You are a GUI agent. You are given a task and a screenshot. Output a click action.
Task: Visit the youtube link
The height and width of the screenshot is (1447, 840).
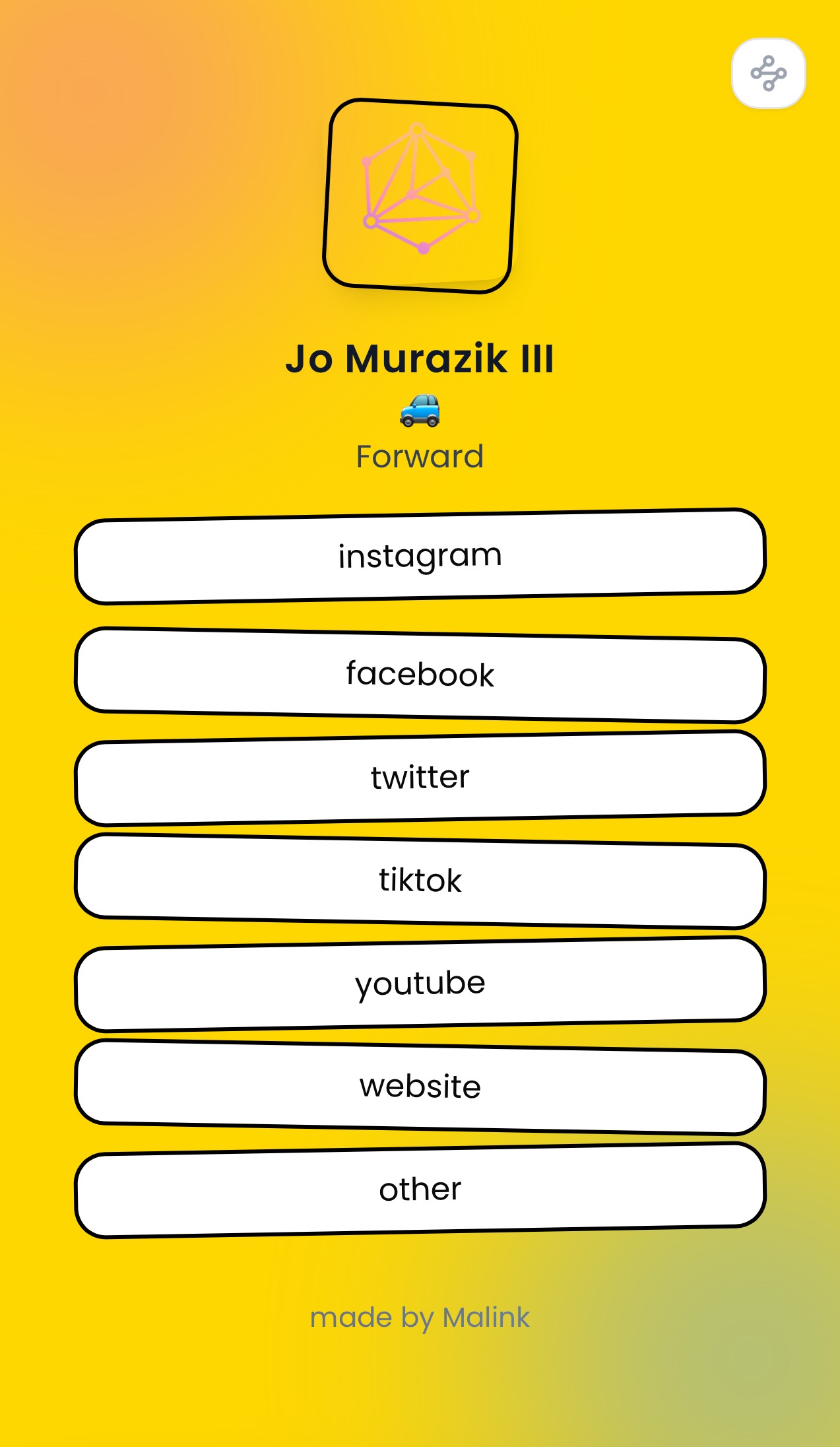(x=420, y=984)
